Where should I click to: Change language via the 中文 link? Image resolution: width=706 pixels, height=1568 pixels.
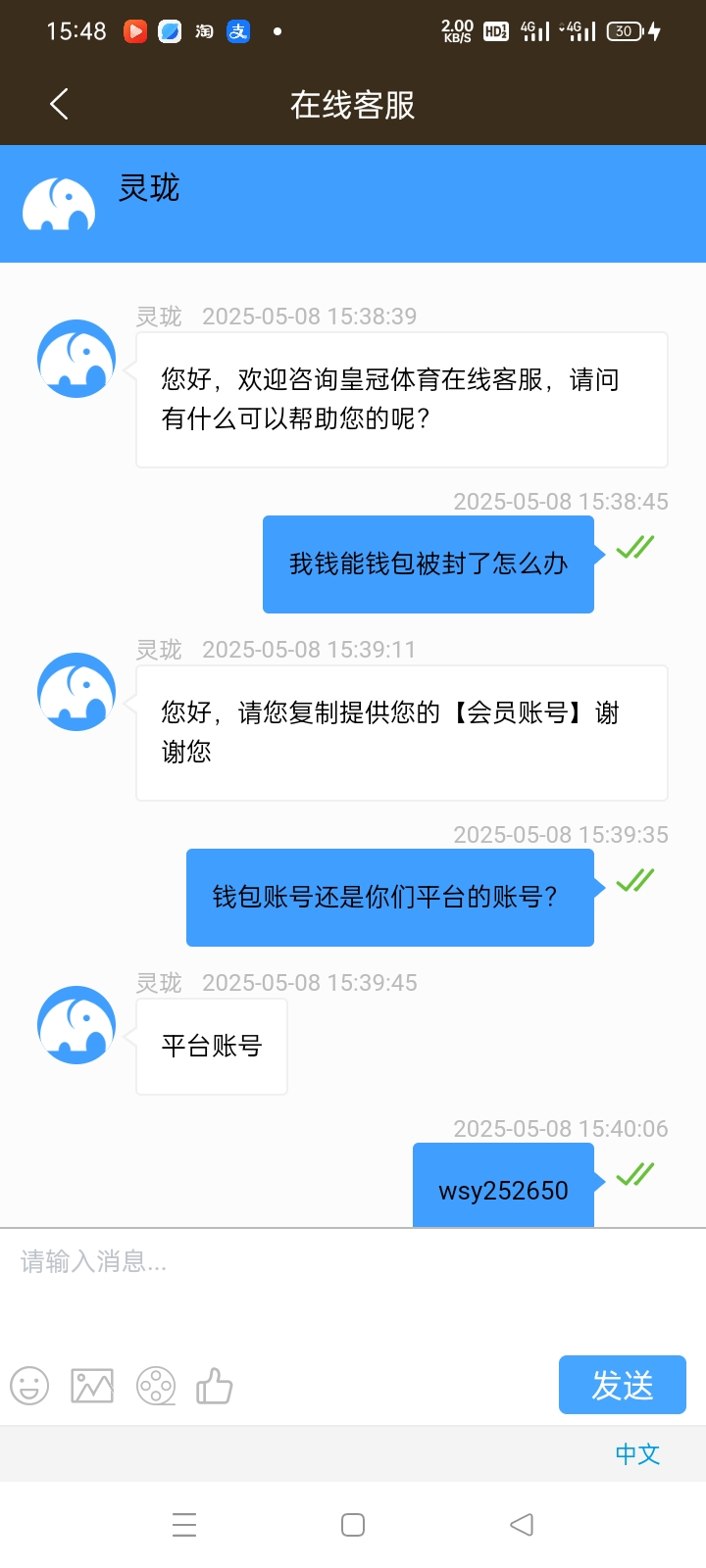[x=637, y=1454]
